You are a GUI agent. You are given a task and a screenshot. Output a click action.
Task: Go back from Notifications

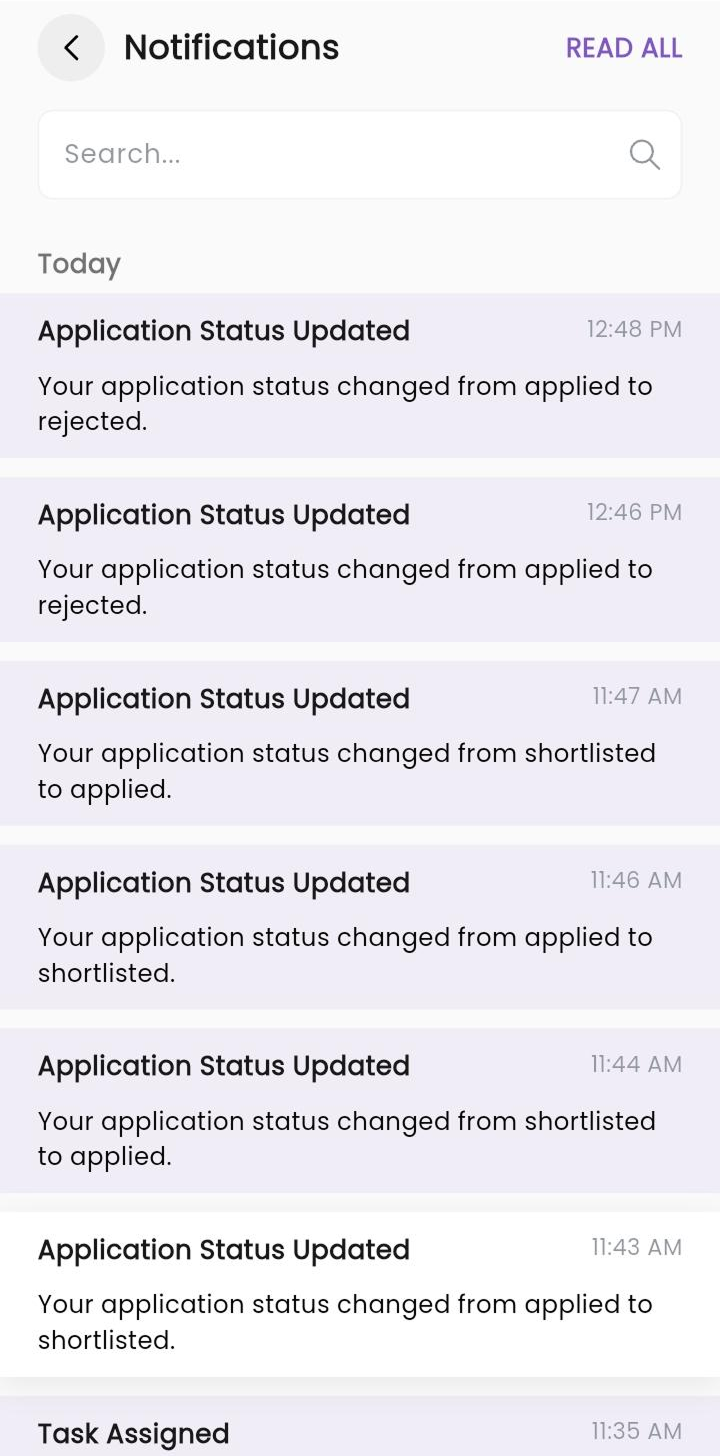pyautogui.click(x=71, y=48)
